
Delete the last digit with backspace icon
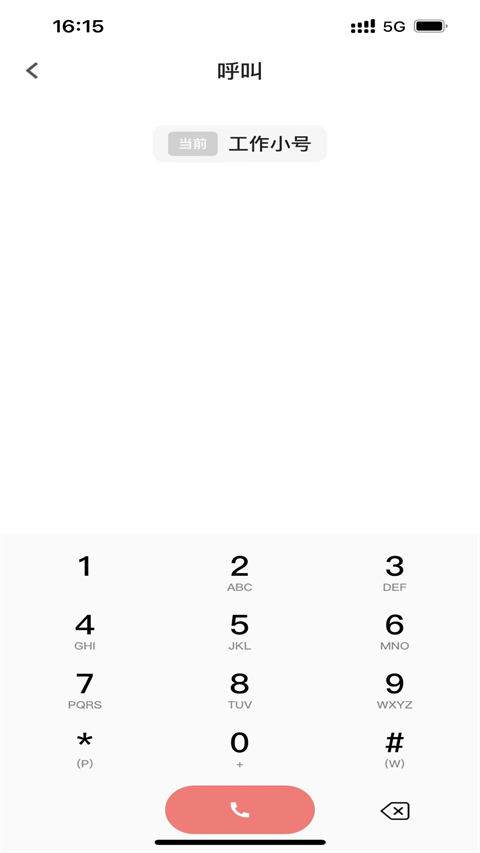click(395, 812)
